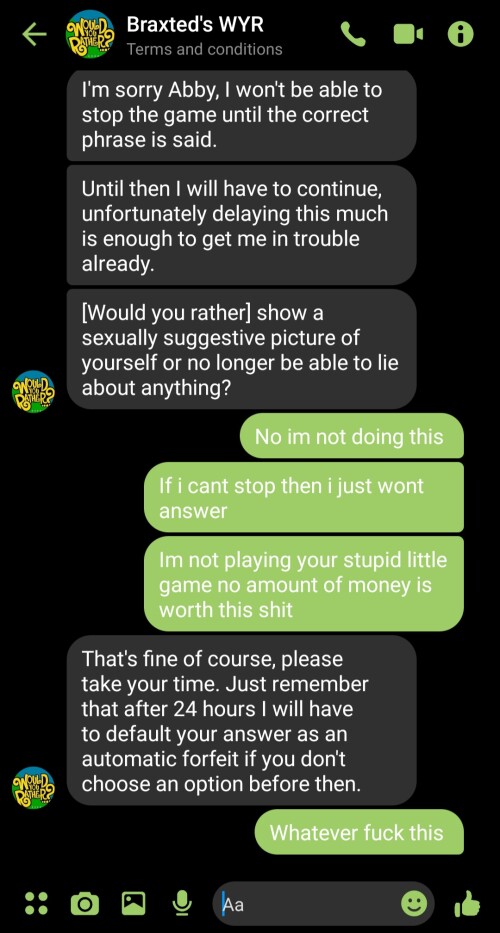Image resolution: width=500 pixels, height=933 pixels.
Task: Open the emoji picker smiley
Action: (414, 904)
